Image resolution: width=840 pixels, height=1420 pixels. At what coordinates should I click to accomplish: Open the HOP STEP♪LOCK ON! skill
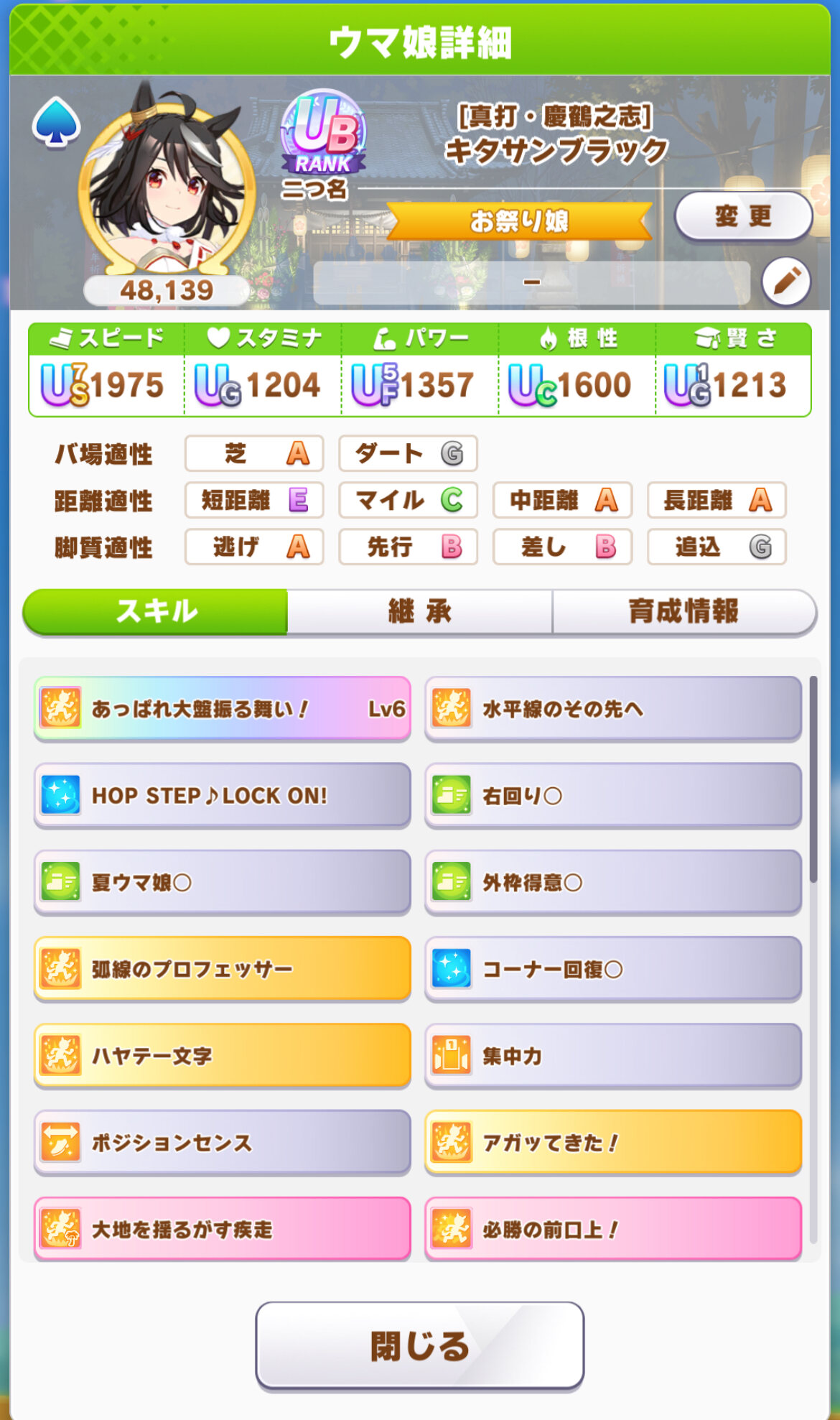[223, 796]
